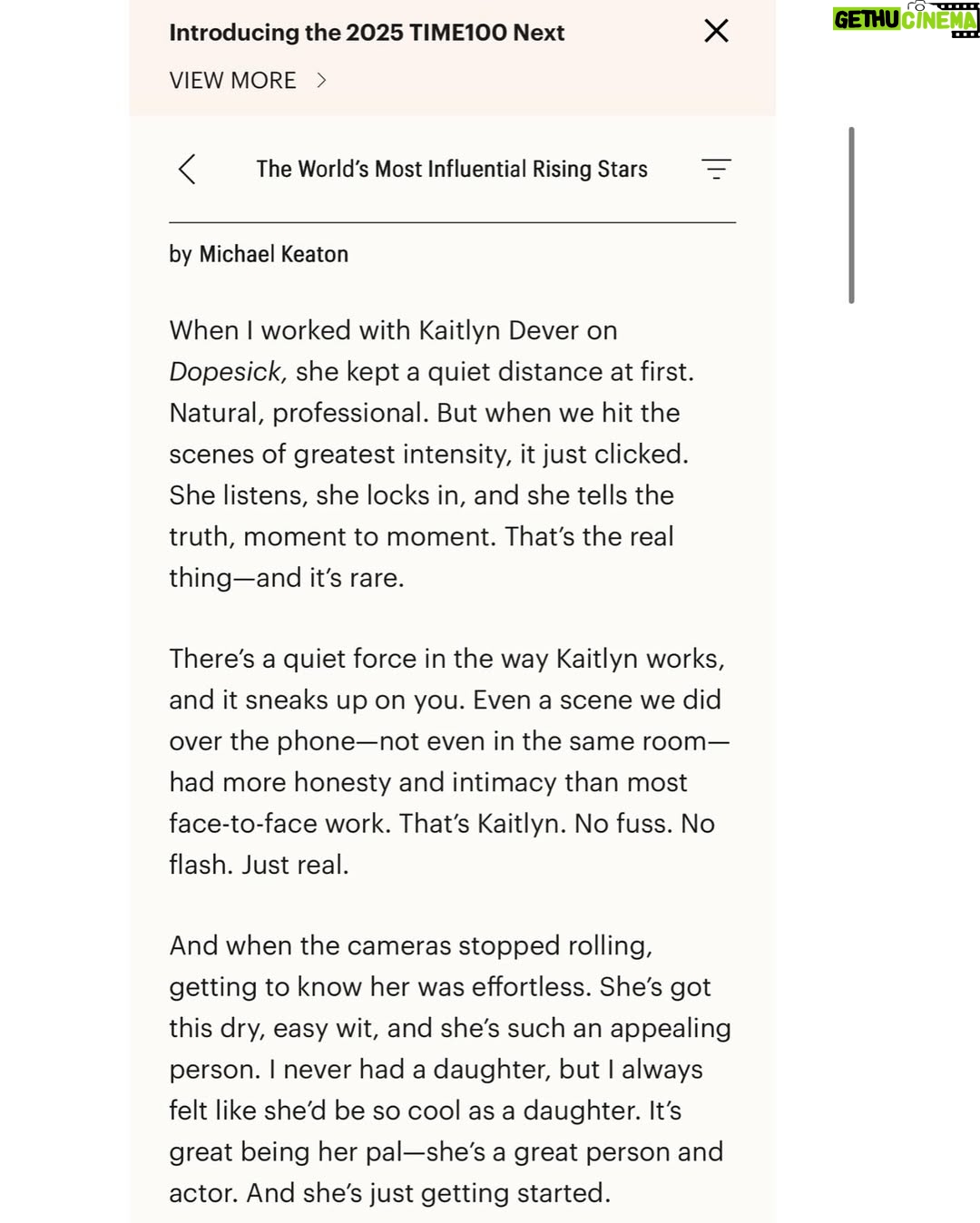980x1223 pixels.
Task: Go back with the left arrow
Action: point(187,169)
